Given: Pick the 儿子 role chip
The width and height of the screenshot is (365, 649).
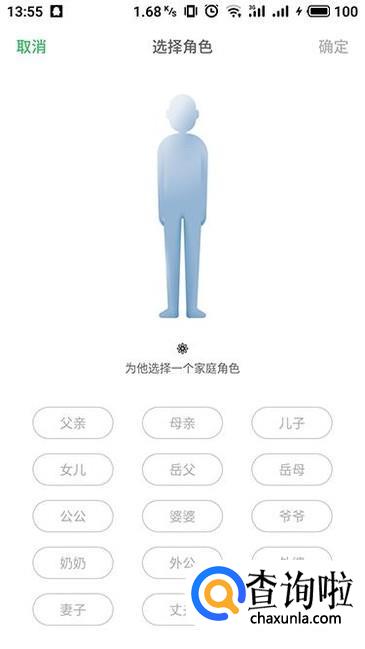Looking at the screenshot, I should click(x=292, y=423).
